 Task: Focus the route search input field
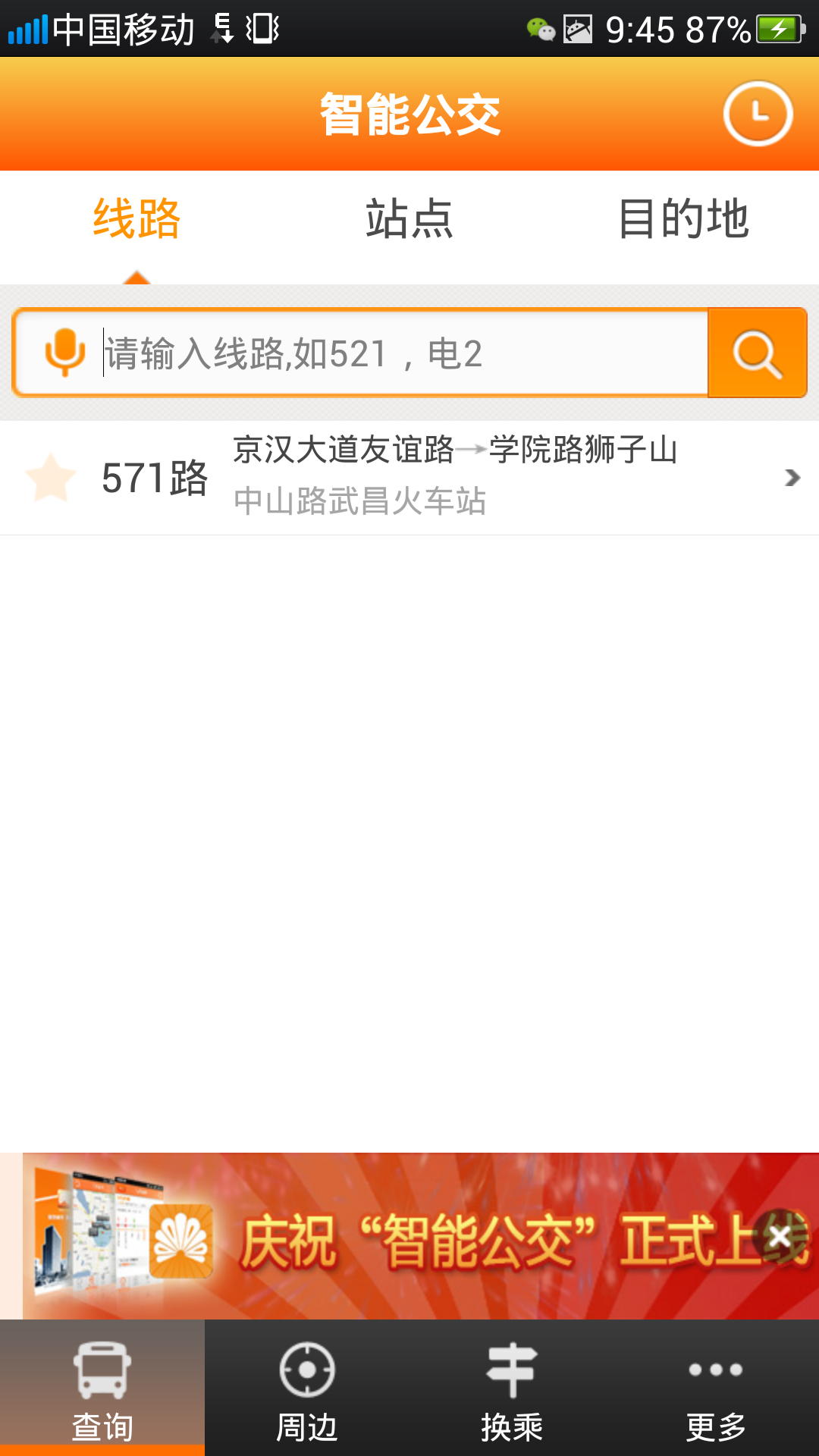click(x=402, y=353)
